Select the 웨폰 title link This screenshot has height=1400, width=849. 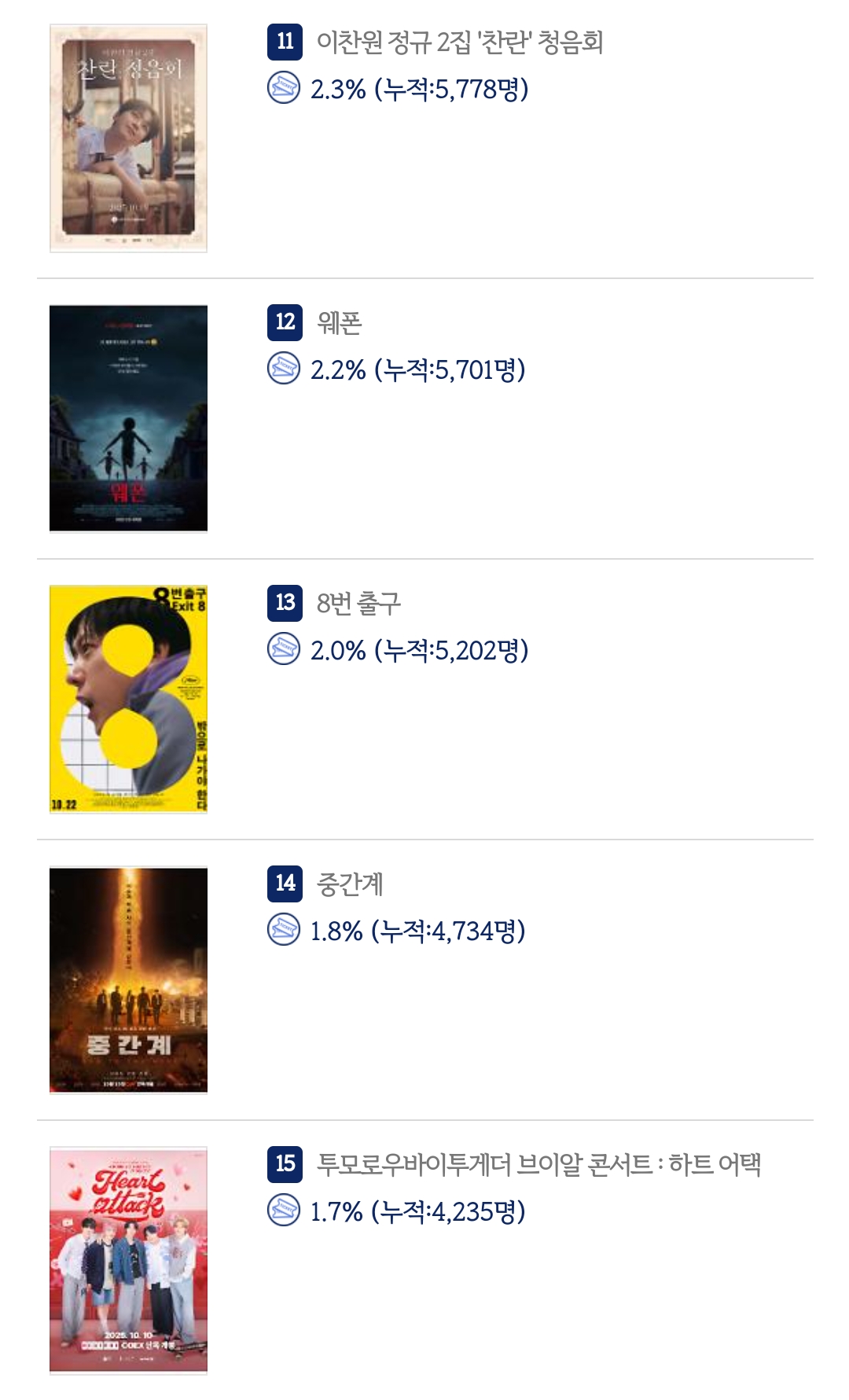coord(339,322)
